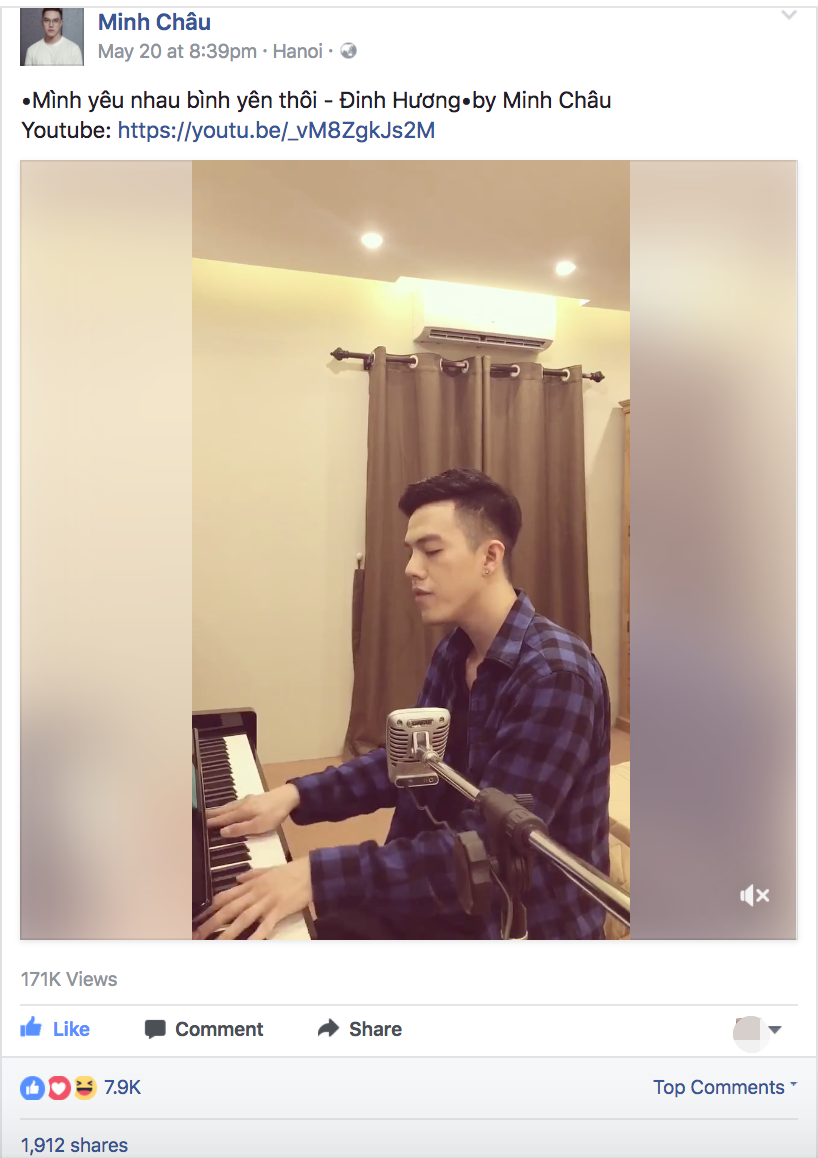
Task: Change Top Comments sort order
Action: pos(725,1087)
